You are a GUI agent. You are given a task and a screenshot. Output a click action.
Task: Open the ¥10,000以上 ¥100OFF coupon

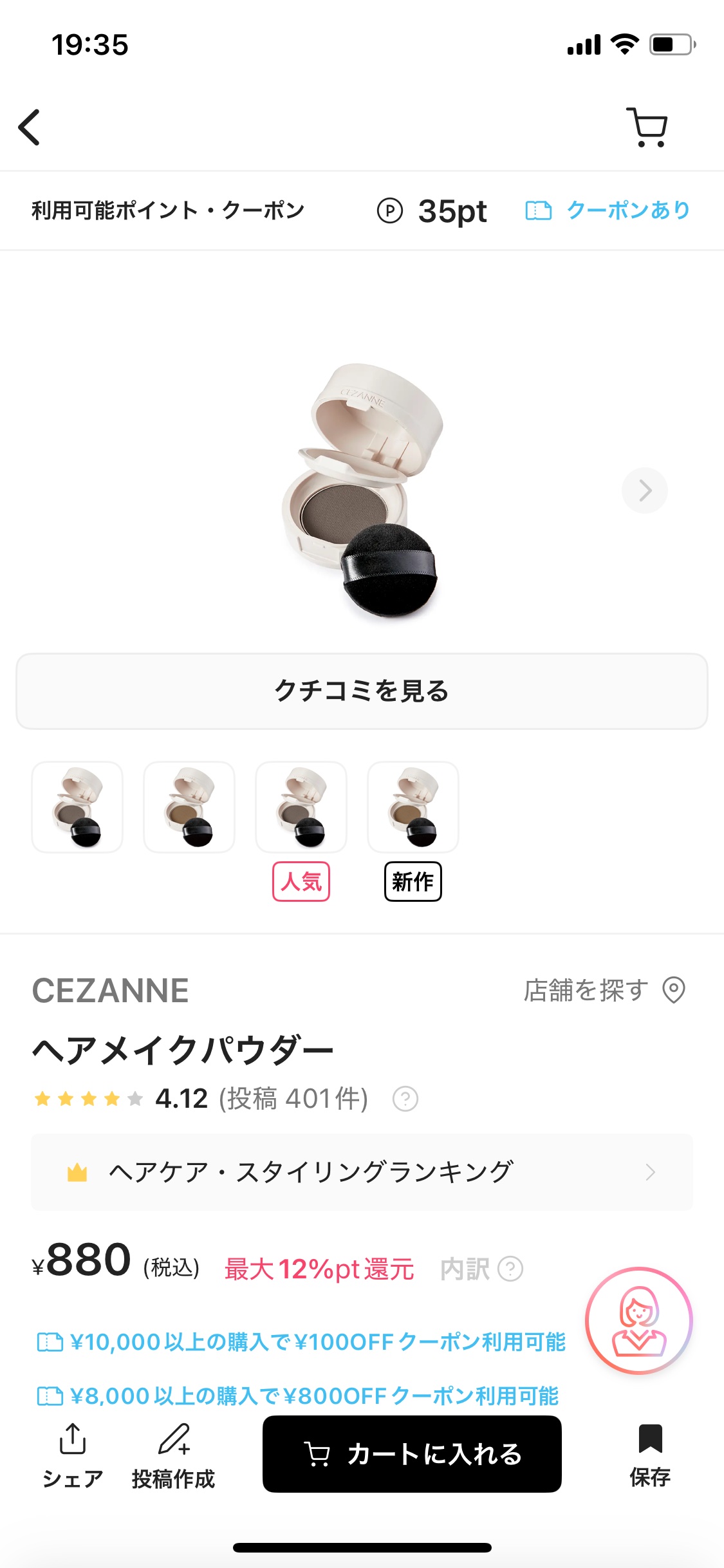(x=301, y=1342)
